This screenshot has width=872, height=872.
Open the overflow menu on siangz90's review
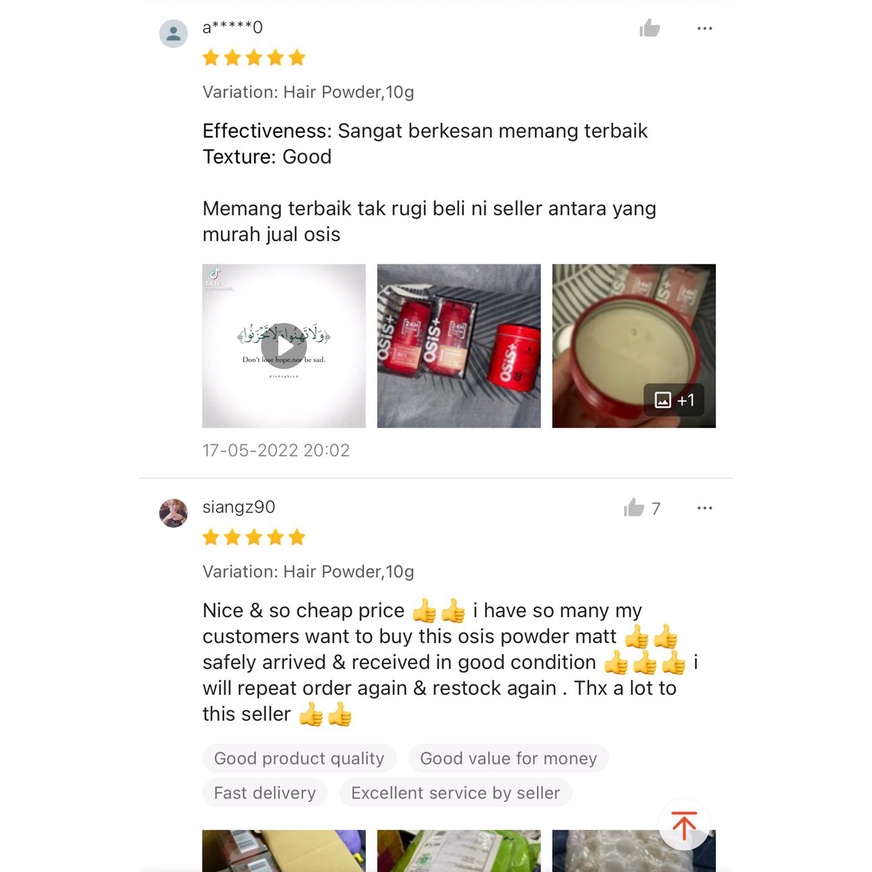705,508
